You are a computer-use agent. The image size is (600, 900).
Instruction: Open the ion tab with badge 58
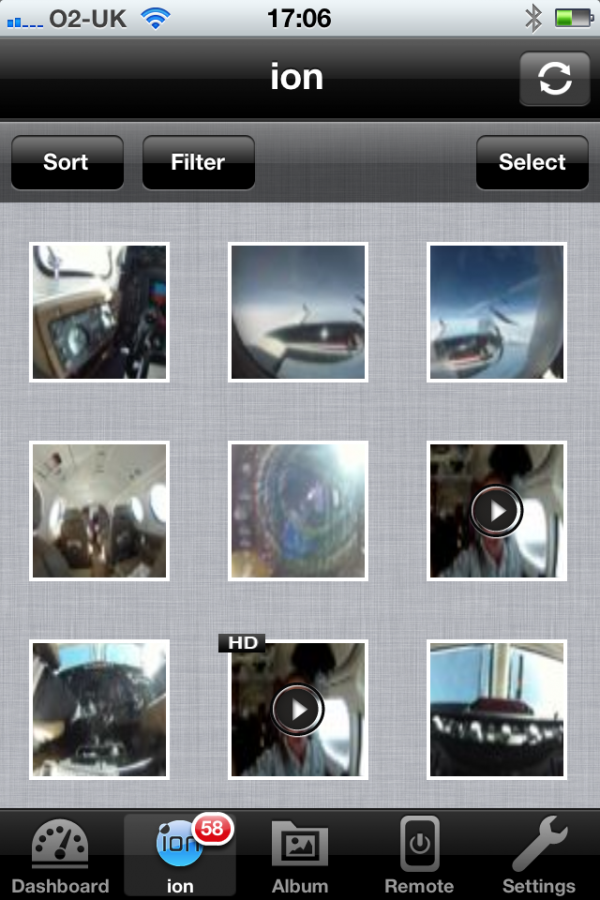coord(180,856)
